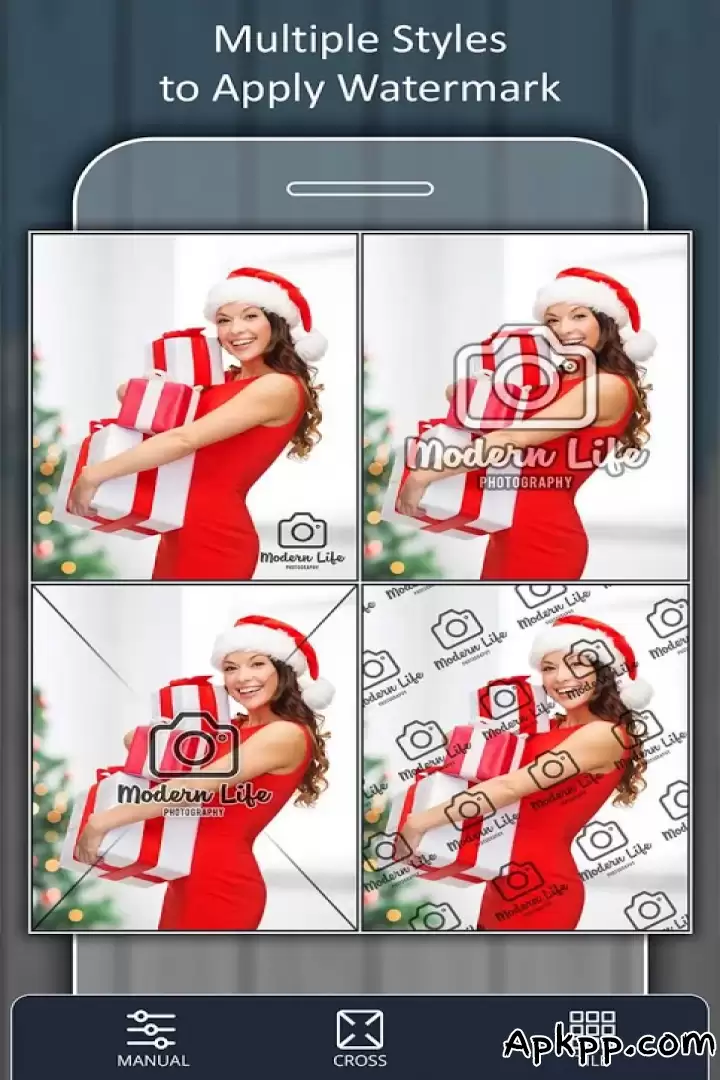Select the CROSS style box icon
Image resolution: width=720 pixels, height=1080 pixels.
pyautogui.click(x=362, y=1027)
